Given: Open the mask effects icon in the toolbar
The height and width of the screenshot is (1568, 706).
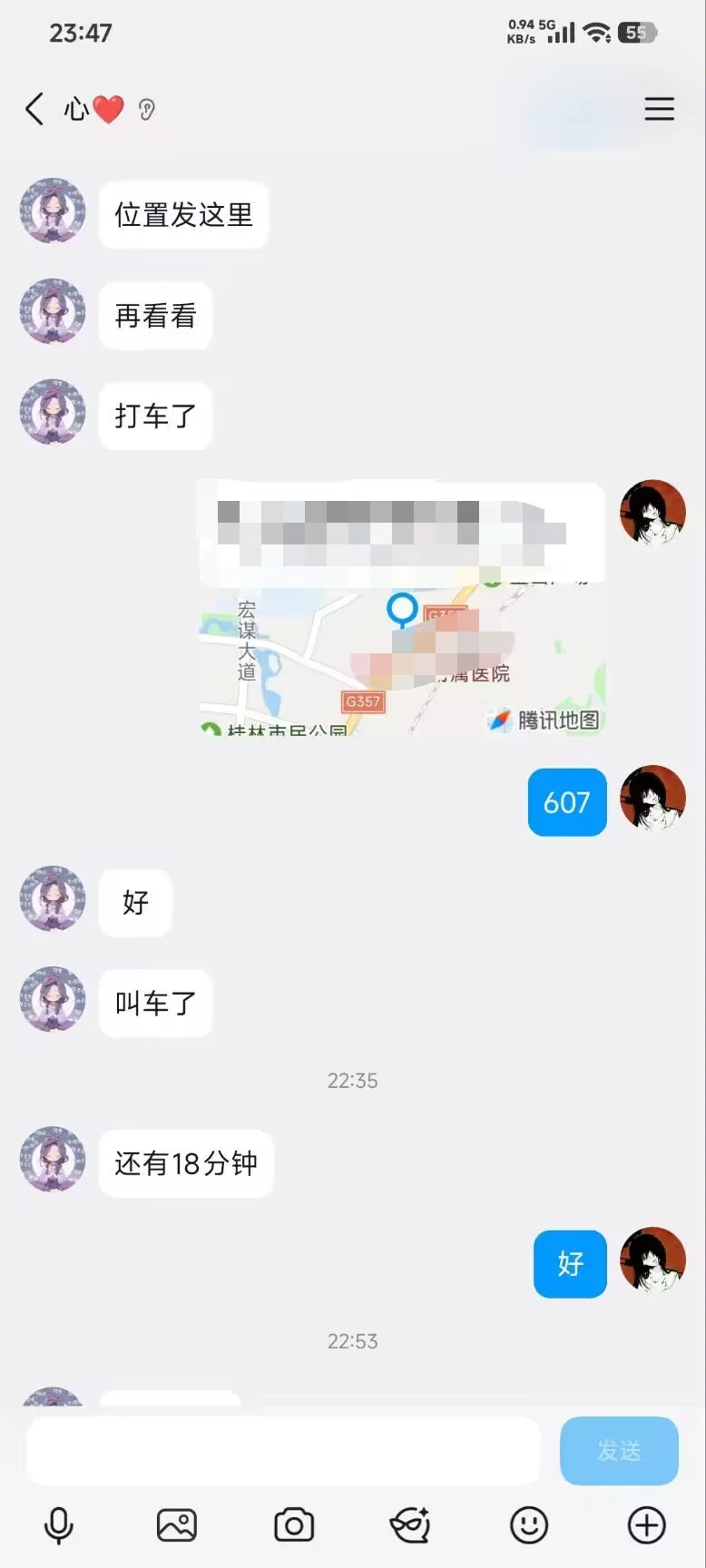Looking at the screenshot, I should click(x=410, y=1525).
